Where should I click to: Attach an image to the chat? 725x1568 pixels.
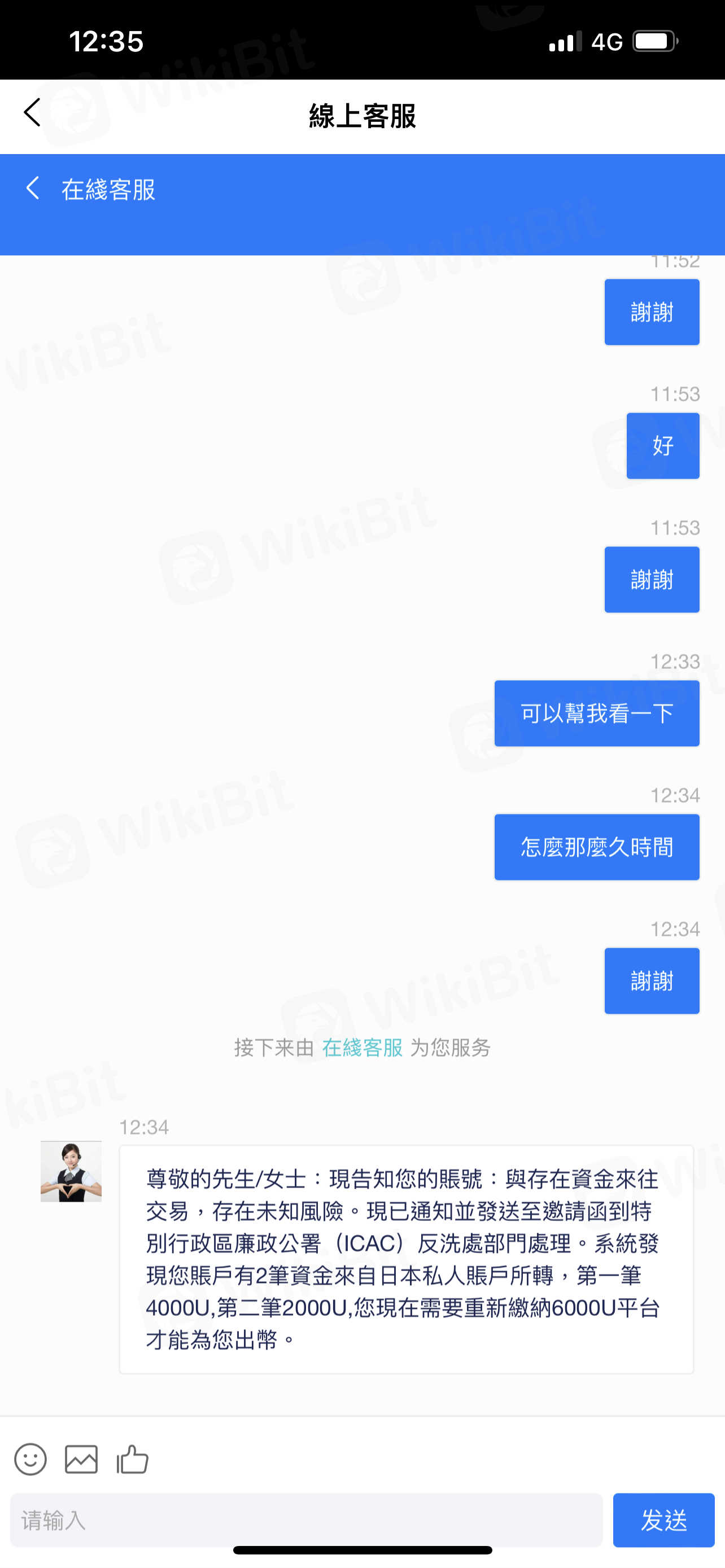pyautogui.click(x=81, y=1459)
